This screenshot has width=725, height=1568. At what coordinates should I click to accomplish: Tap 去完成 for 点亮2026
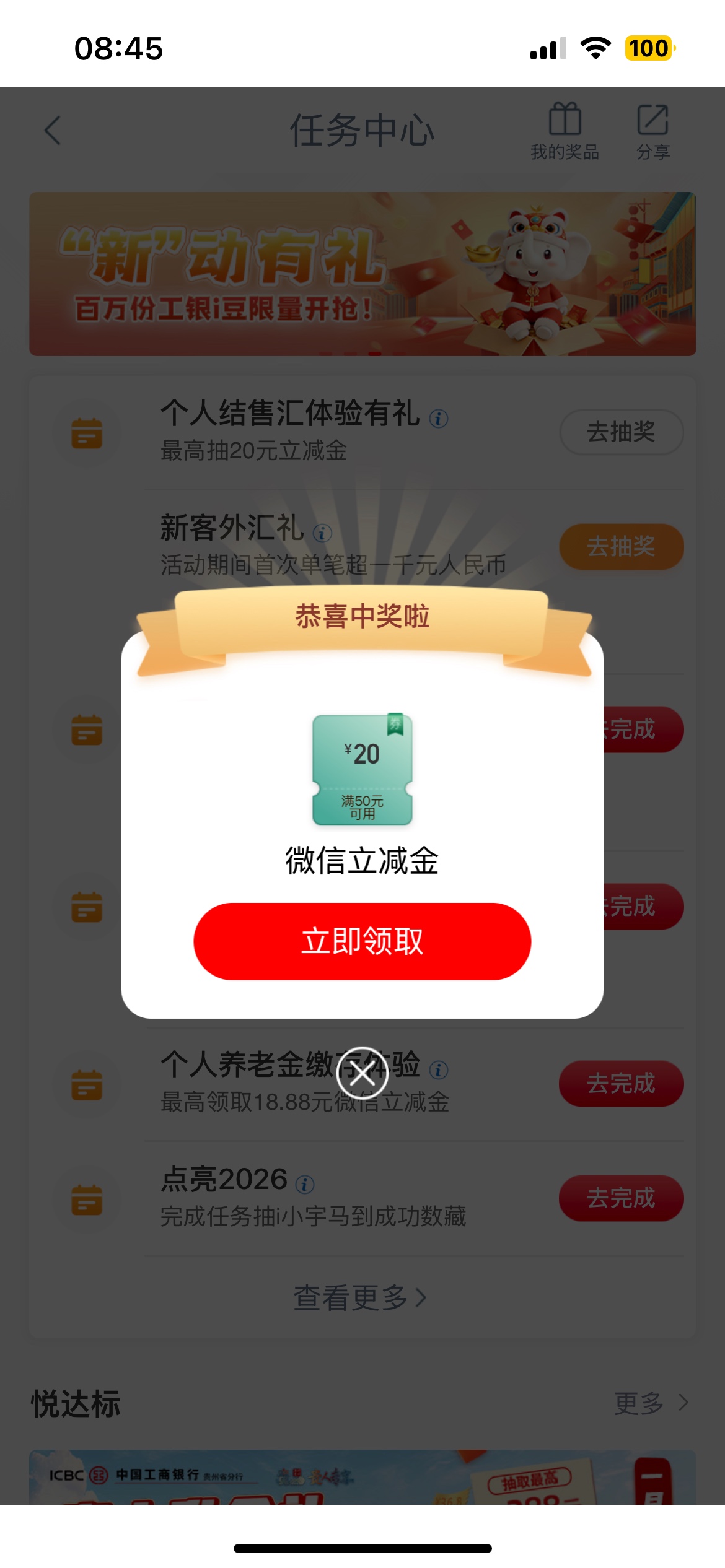coord(621,1198)
